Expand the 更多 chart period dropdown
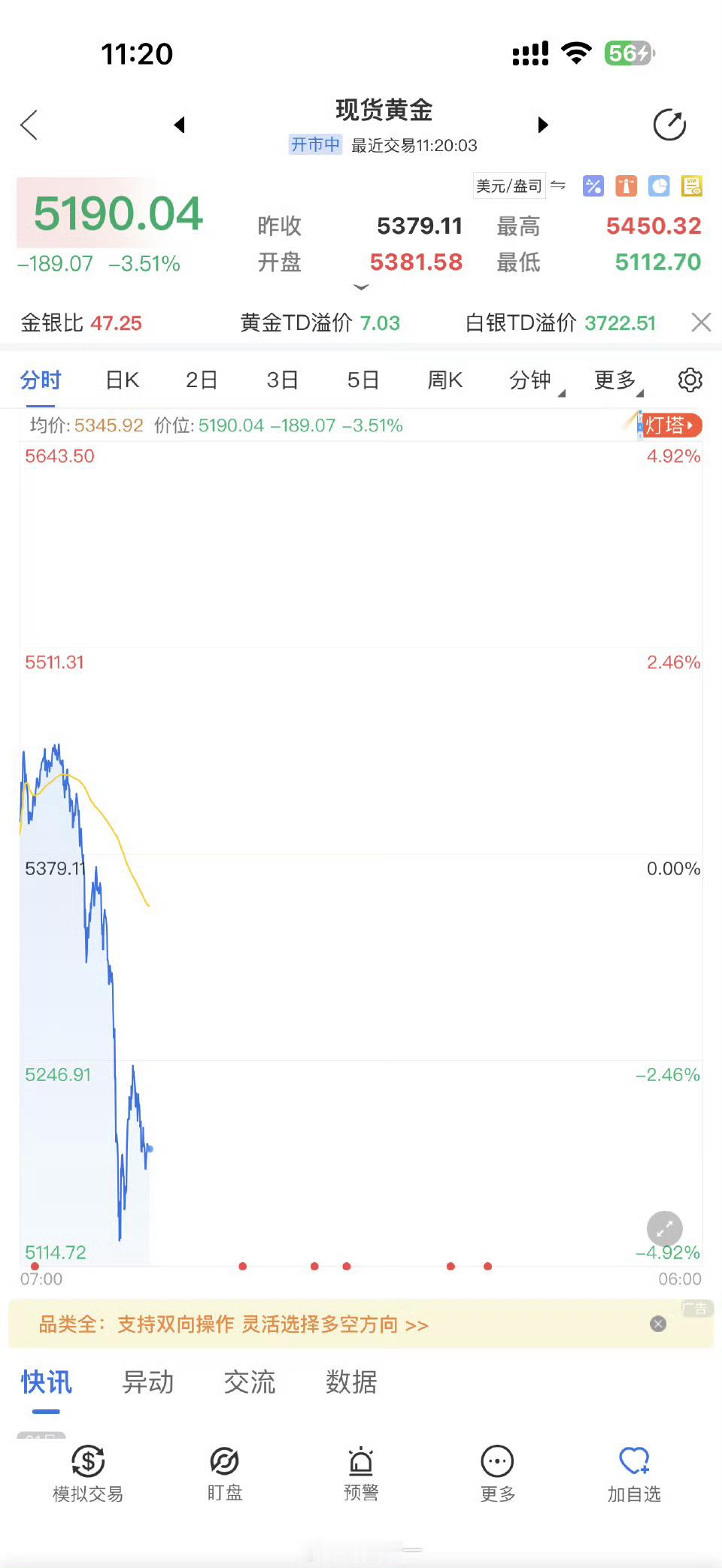 614,380
